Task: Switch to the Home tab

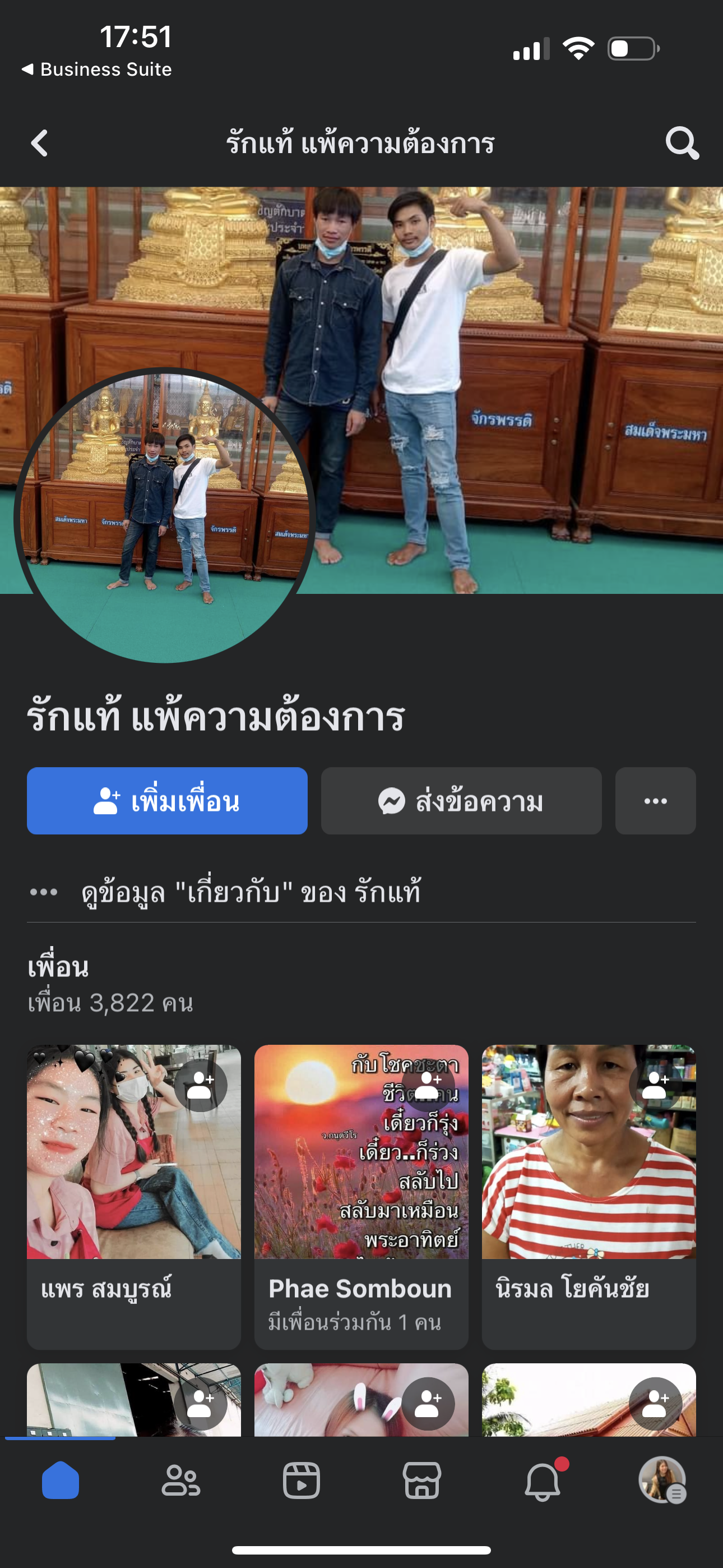Action: pos(61,1481)
